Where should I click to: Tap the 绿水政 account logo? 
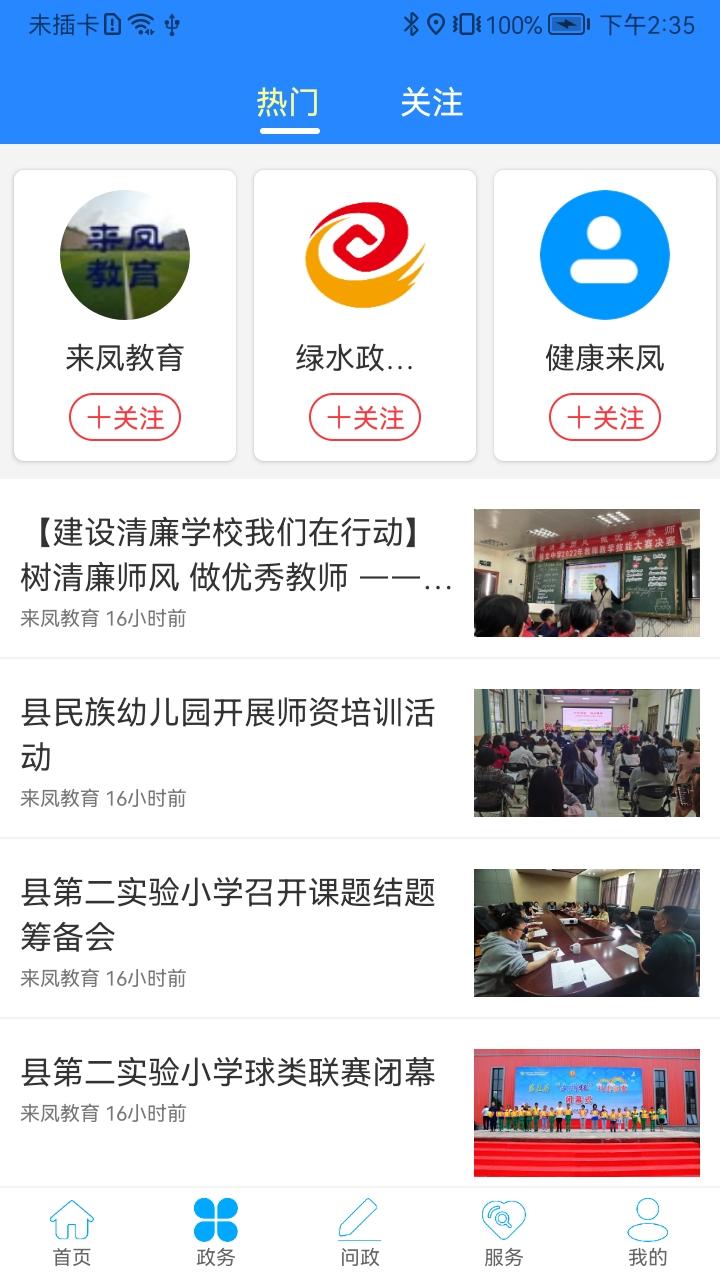364,254
